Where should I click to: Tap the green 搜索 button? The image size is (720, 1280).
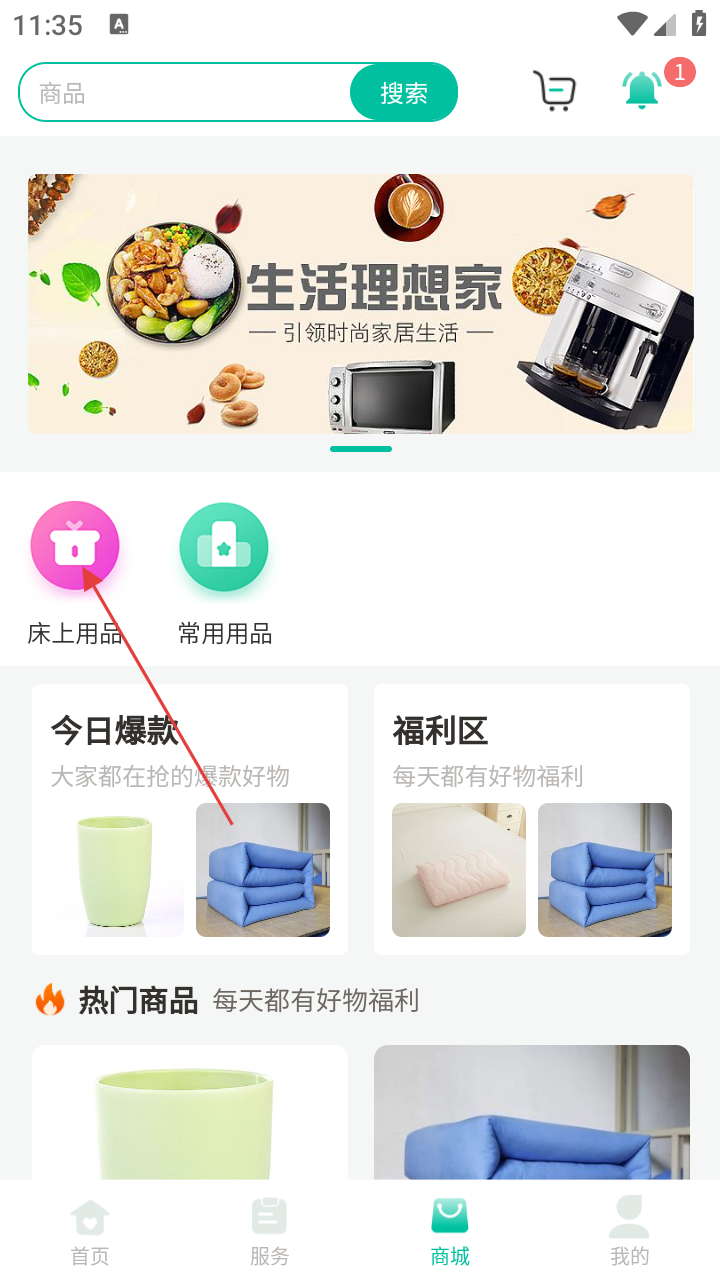coord(404,93)
